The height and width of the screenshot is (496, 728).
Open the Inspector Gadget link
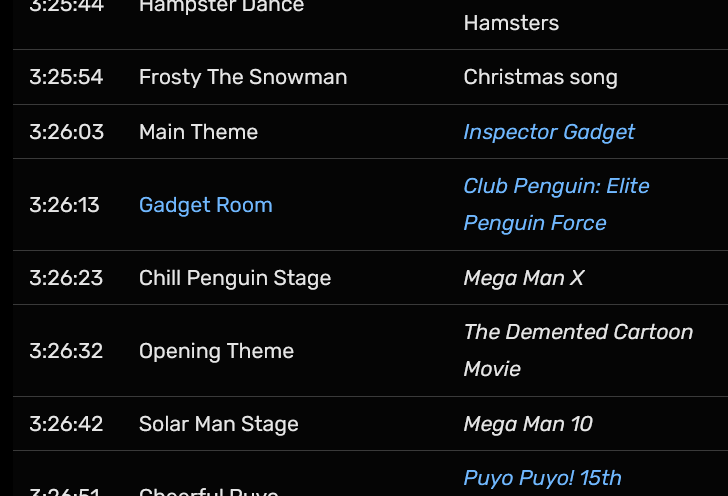click(x=549, y=132)
